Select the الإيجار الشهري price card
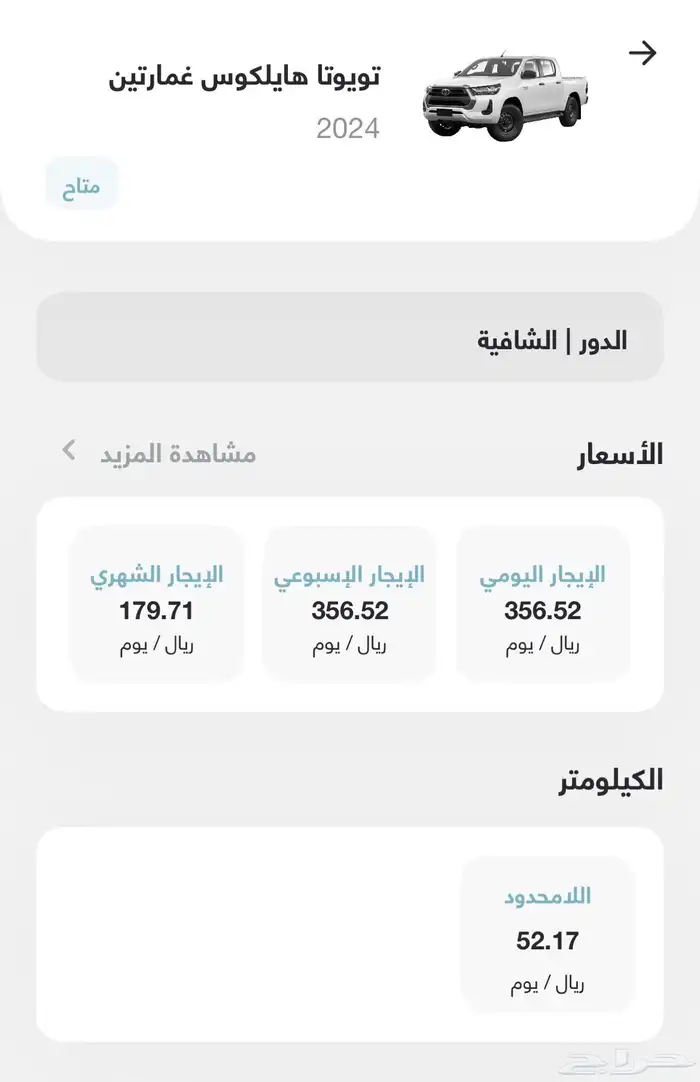Image resolution: width=700 pixels, height=1082 pixels. click(156, 605)
